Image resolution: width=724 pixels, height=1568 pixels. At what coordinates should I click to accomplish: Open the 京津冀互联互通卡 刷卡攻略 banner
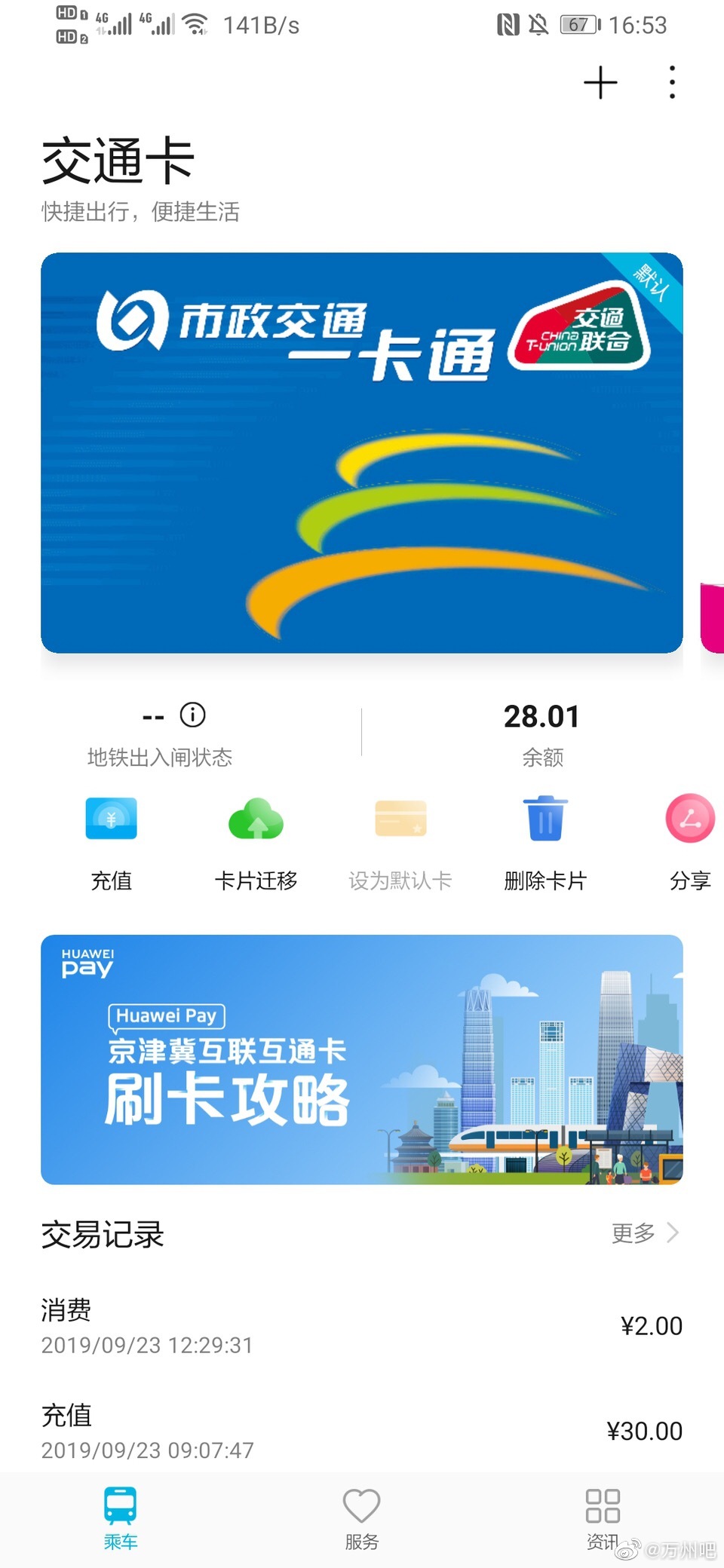pyautogui.click(x=361, y=1059)
